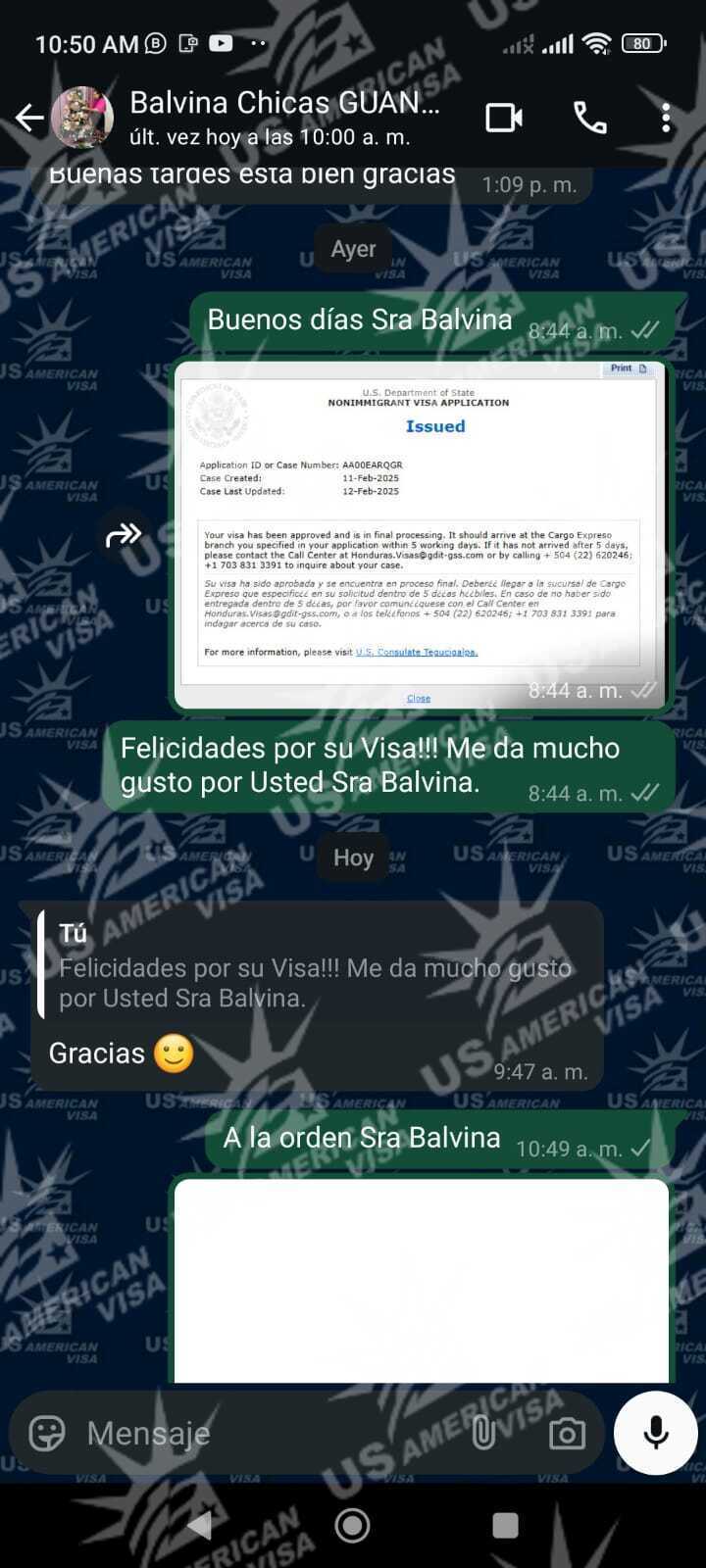Screen dimensions: 706x1568
Task: Focus the Mensaje text field
Action: pos(265,1433)
